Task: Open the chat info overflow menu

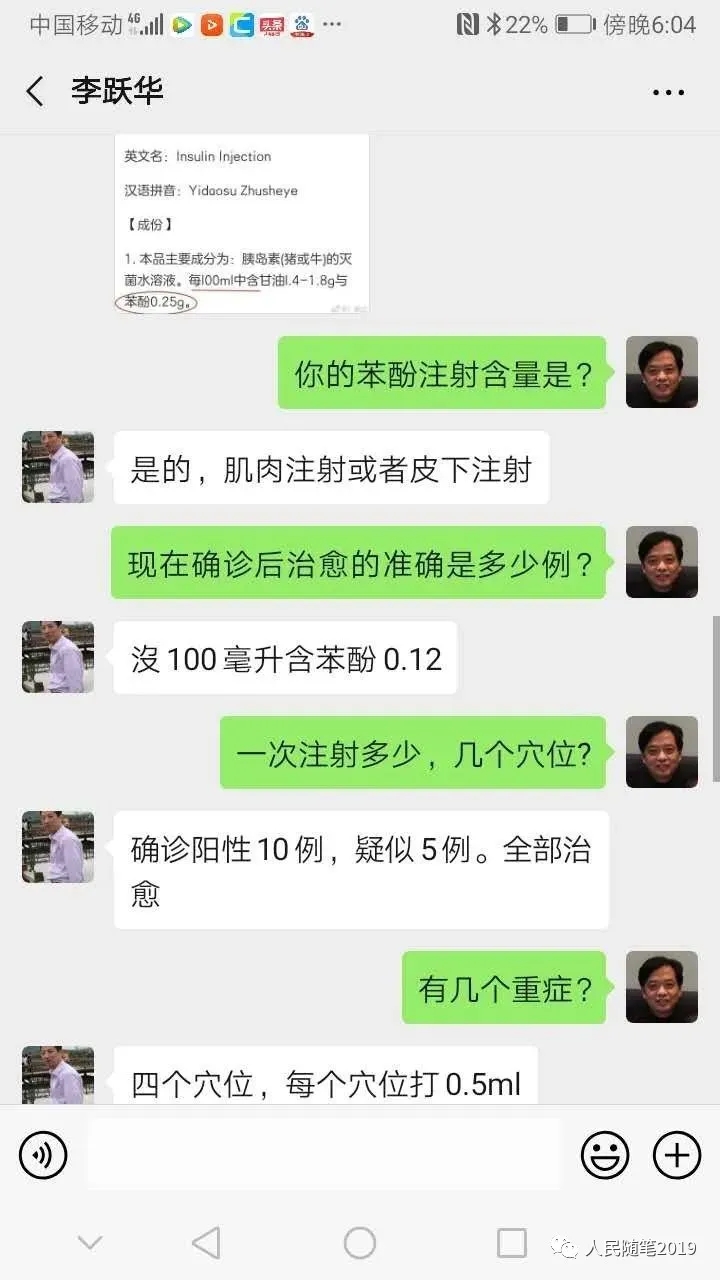Action: click(x=668, y=93)
